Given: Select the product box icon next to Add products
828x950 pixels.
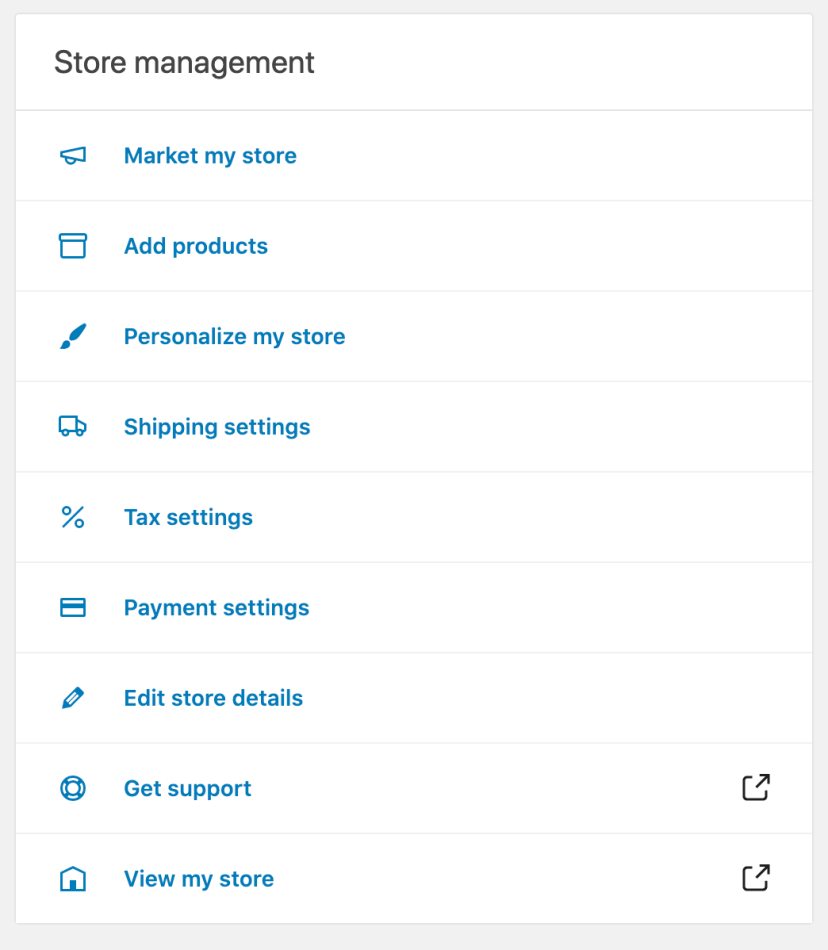Looking at the screenshot, I should [x=72, y=246].
